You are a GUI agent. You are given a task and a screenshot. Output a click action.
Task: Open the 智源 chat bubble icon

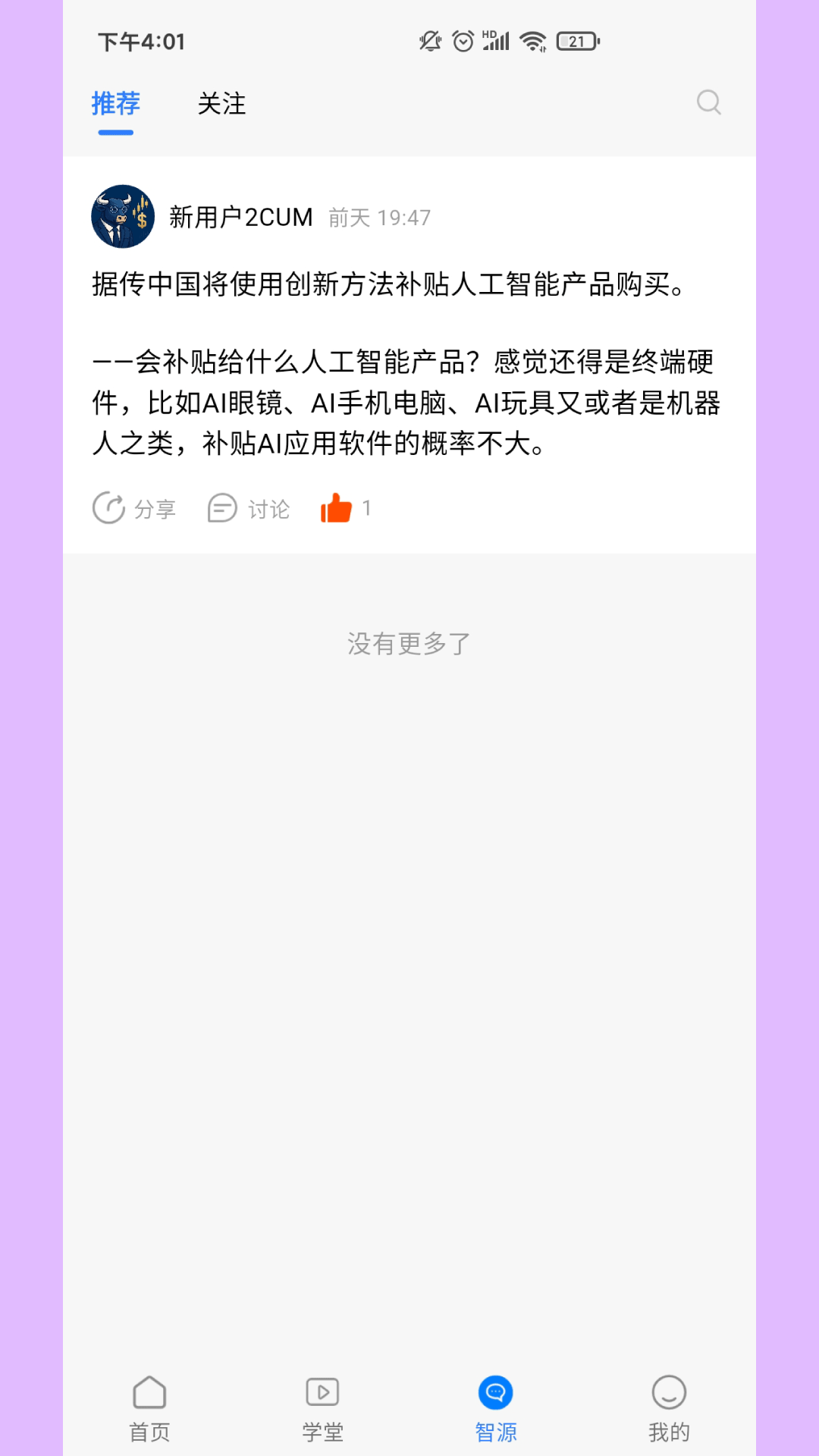point(497,1407)
